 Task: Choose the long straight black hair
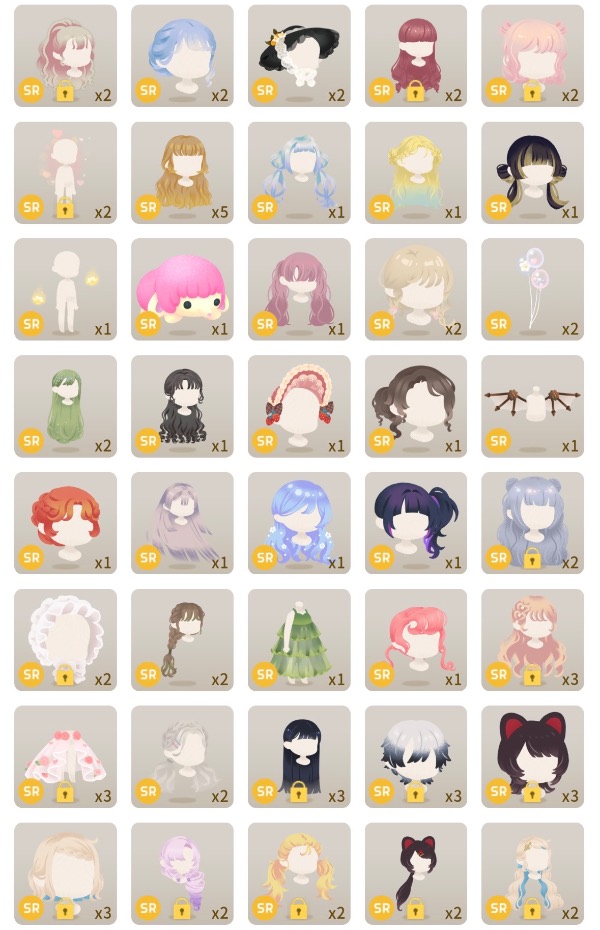[x=299, y=757]
